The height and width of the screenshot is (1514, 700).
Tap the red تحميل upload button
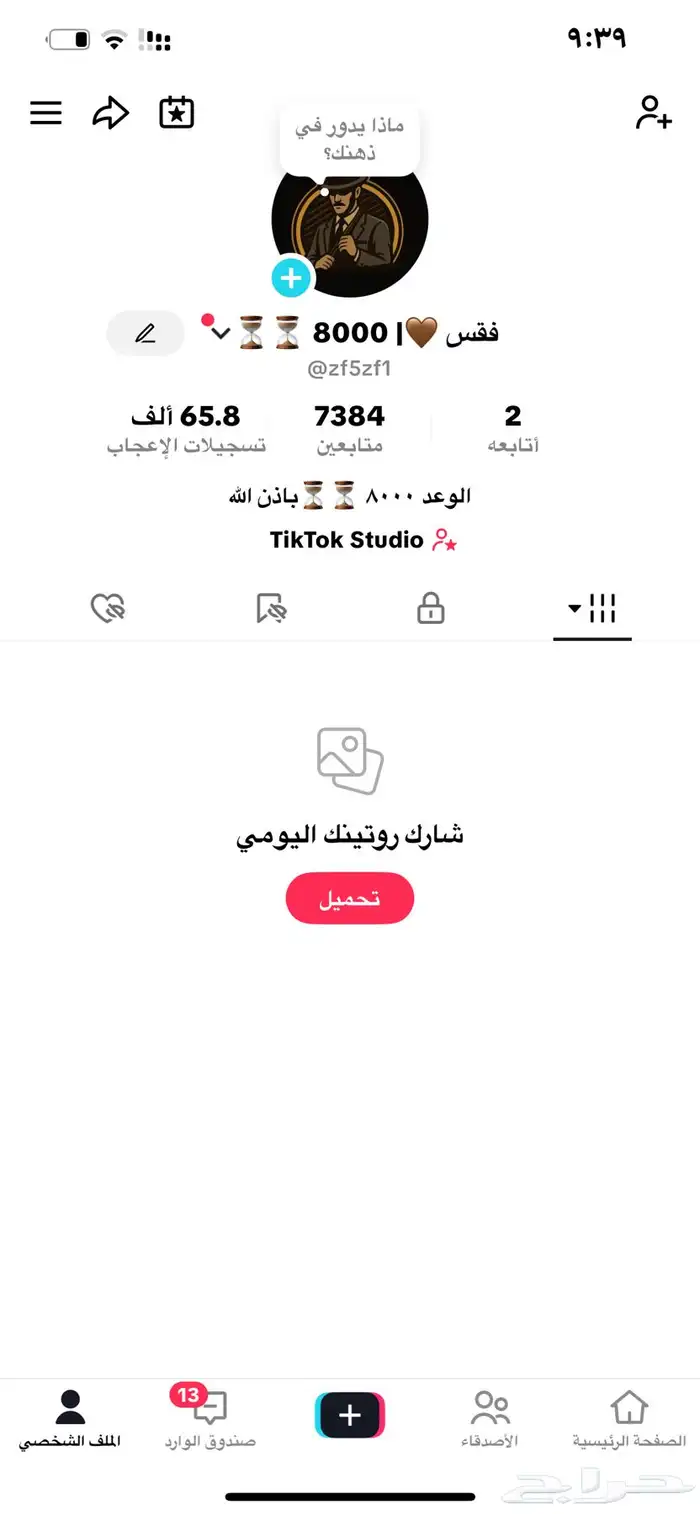[349, 898]
